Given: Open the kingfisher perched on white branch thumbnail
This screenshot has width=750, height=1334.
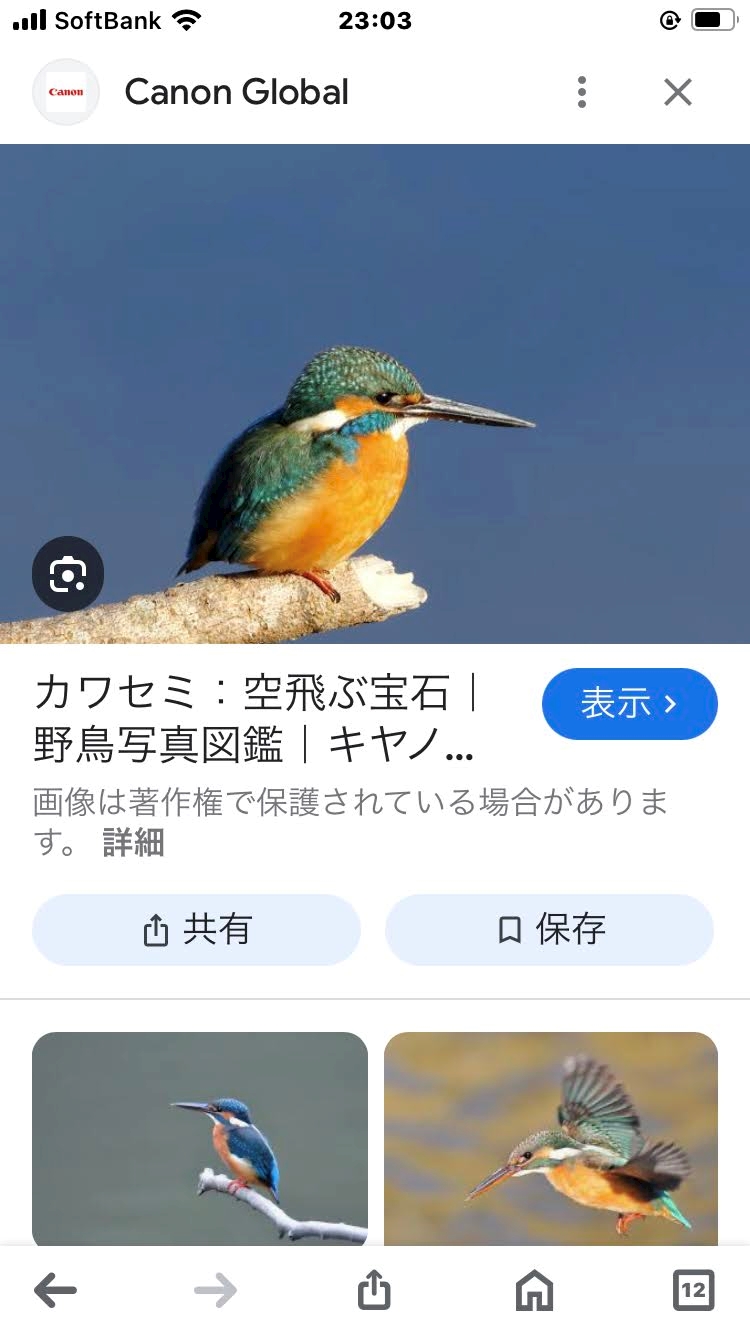Looking at the screenshot, I should (x=200, y=1140).
